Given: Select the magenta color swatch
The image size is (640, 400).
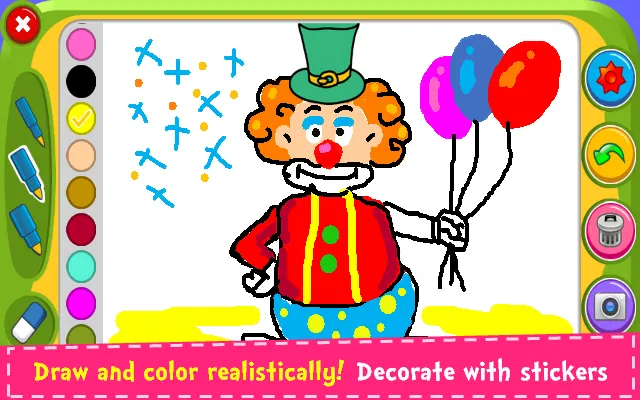Looking at the screenshot, I should click(81, 302).
